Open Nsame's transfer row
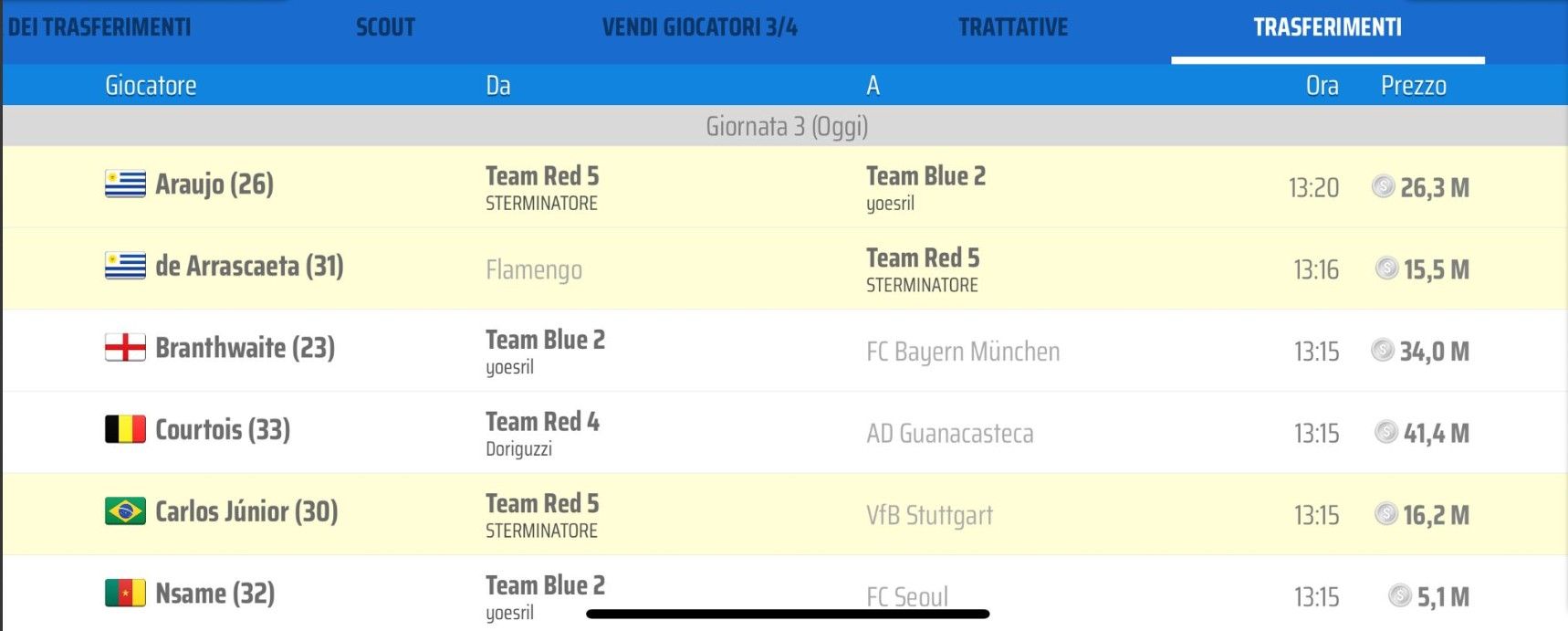The image size is (1568, 631). point(214,594)
